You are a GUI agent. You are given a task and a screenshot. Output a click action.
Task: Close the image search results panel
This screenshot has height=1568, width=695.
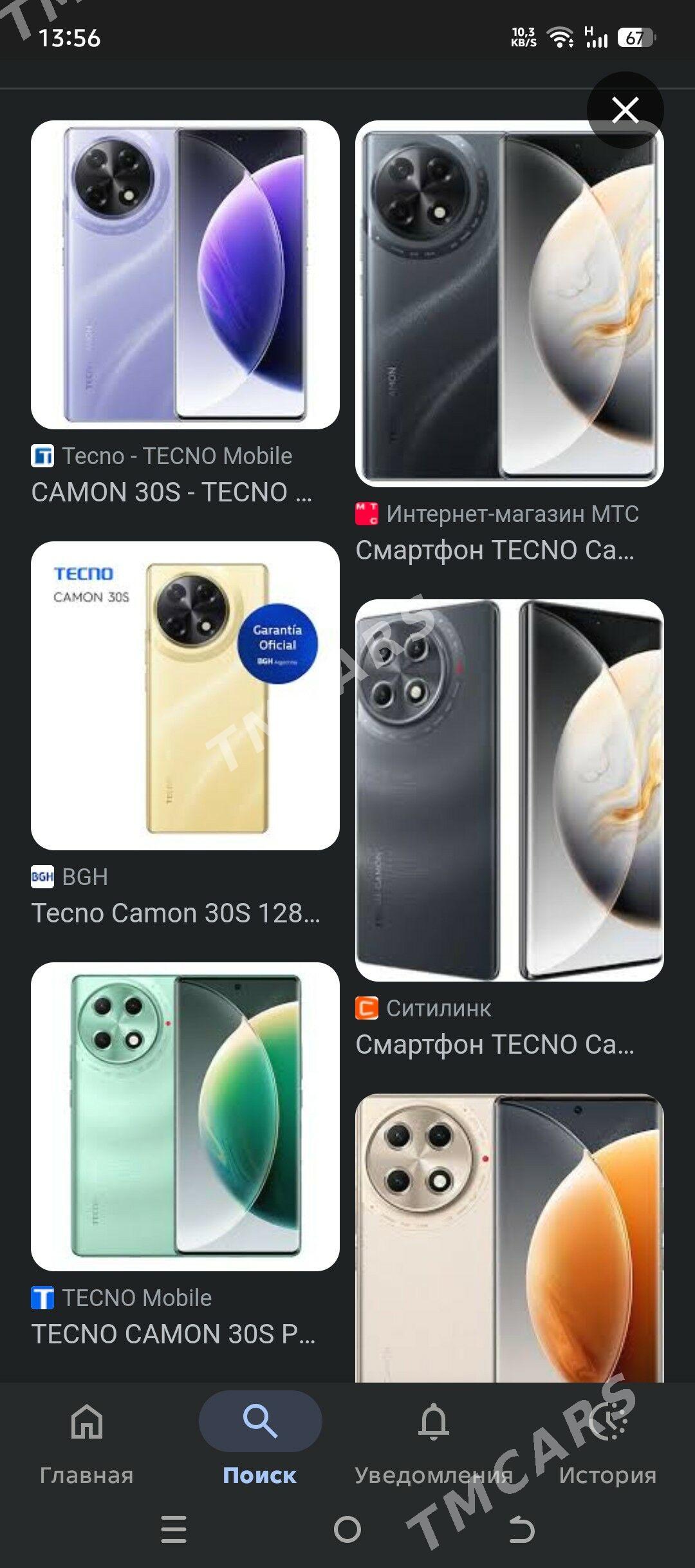click(625, 110)
